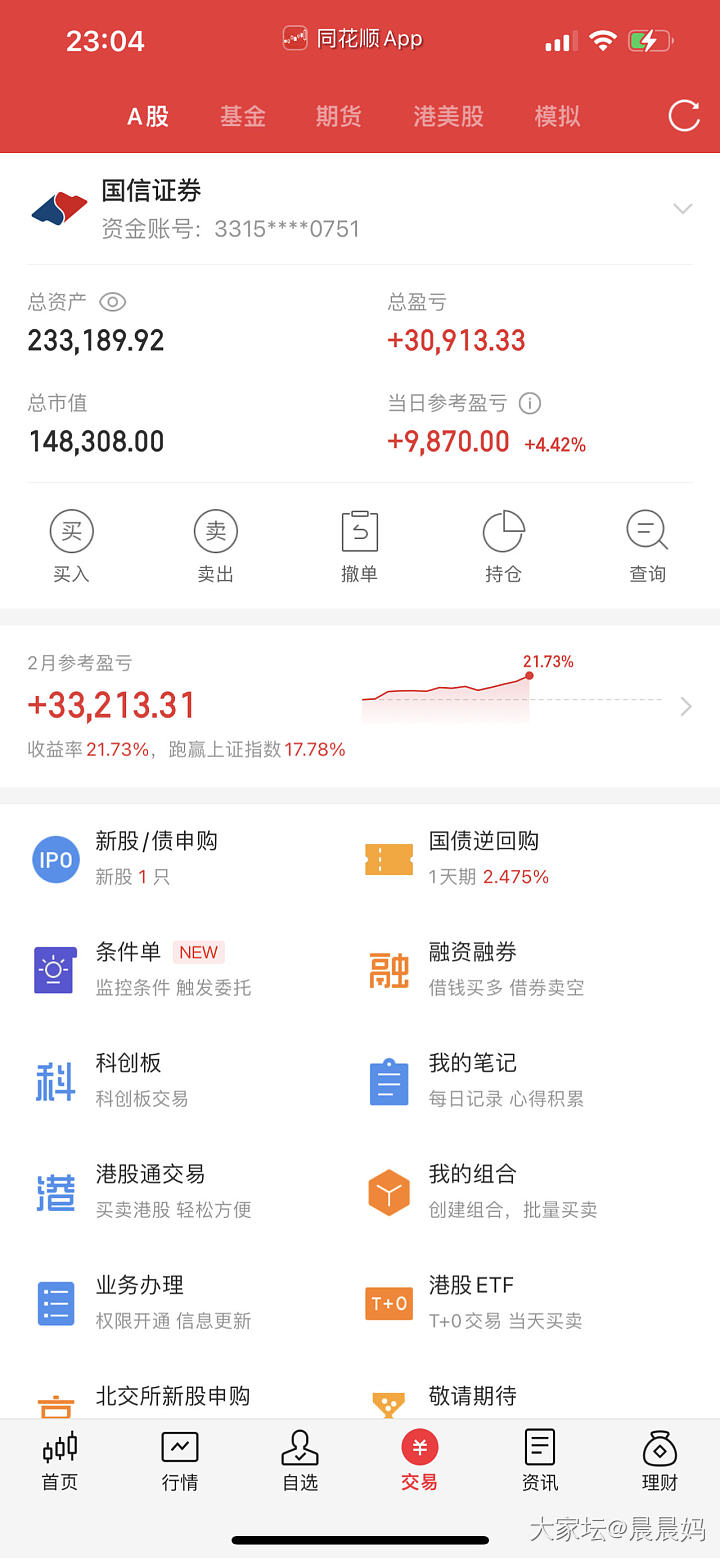
Task: Go to the 行情 market tab
Action: coord(180,1461)
